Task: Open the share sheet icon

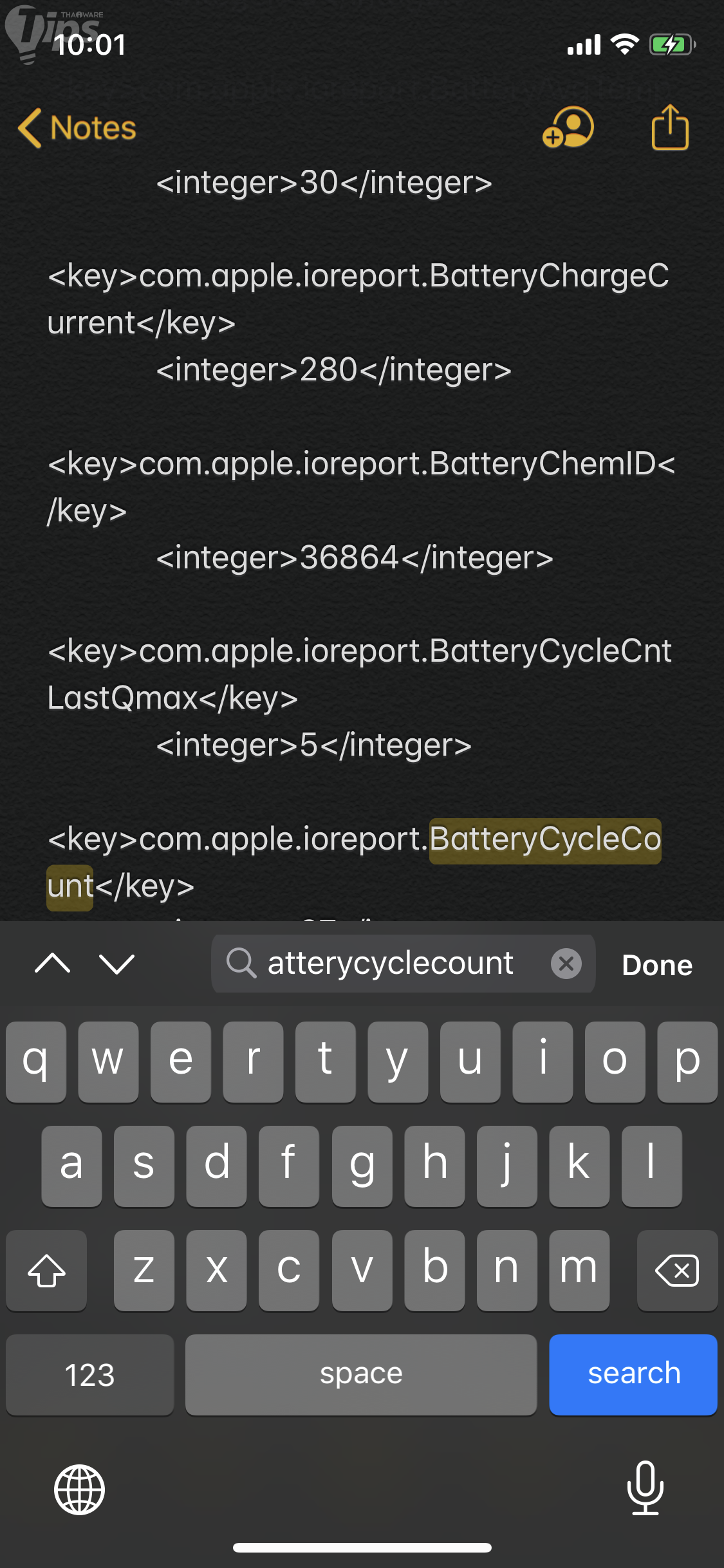Action: 670,127
